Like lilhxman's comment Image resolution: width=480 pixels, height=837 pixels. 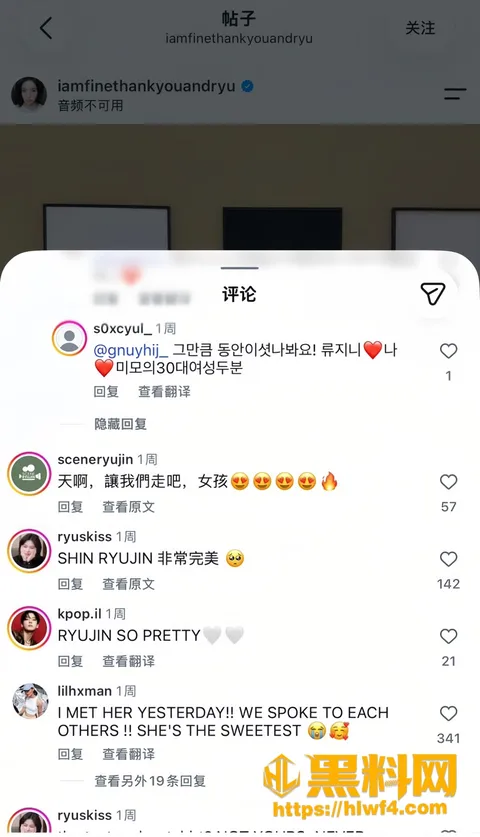(448, 713)
